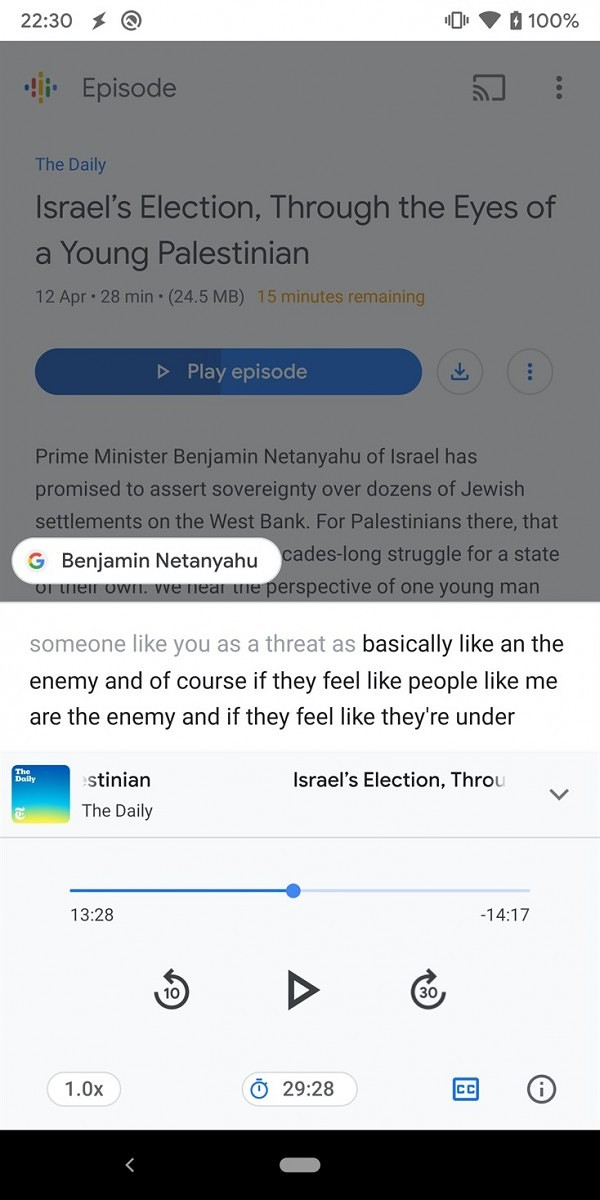The height and width of the screenshot is (1200, 600).
Task: Start playback with the play button
Action: pyautogui.click(x=301, y=991)
